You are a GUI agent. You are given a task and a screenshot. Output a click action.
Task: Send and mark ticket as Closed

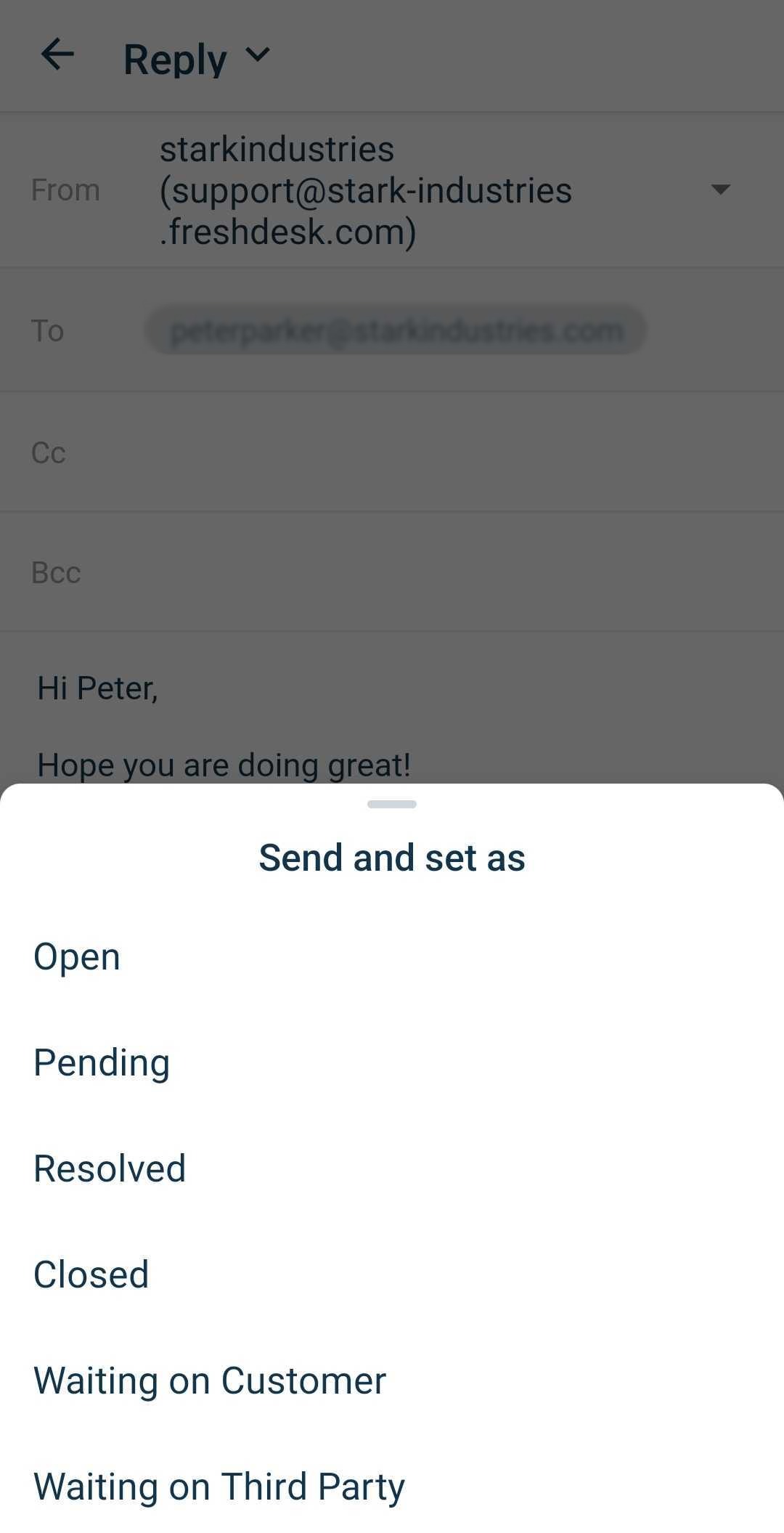[x=392, y=1275]
